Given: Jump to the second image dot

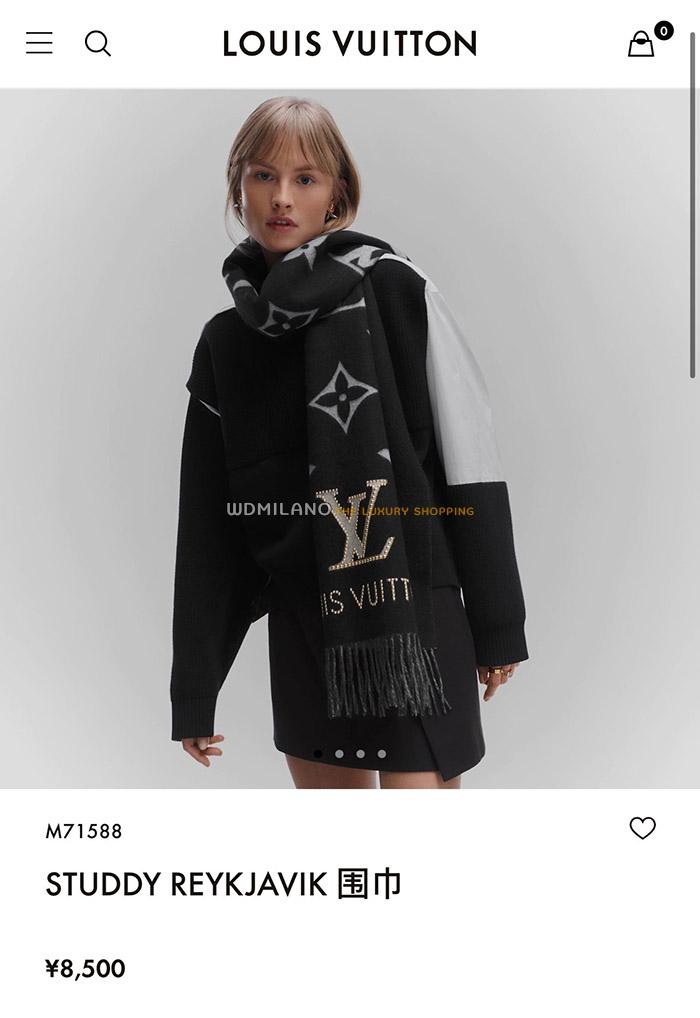Looking at the screenshot, I should tap(340, 754).
